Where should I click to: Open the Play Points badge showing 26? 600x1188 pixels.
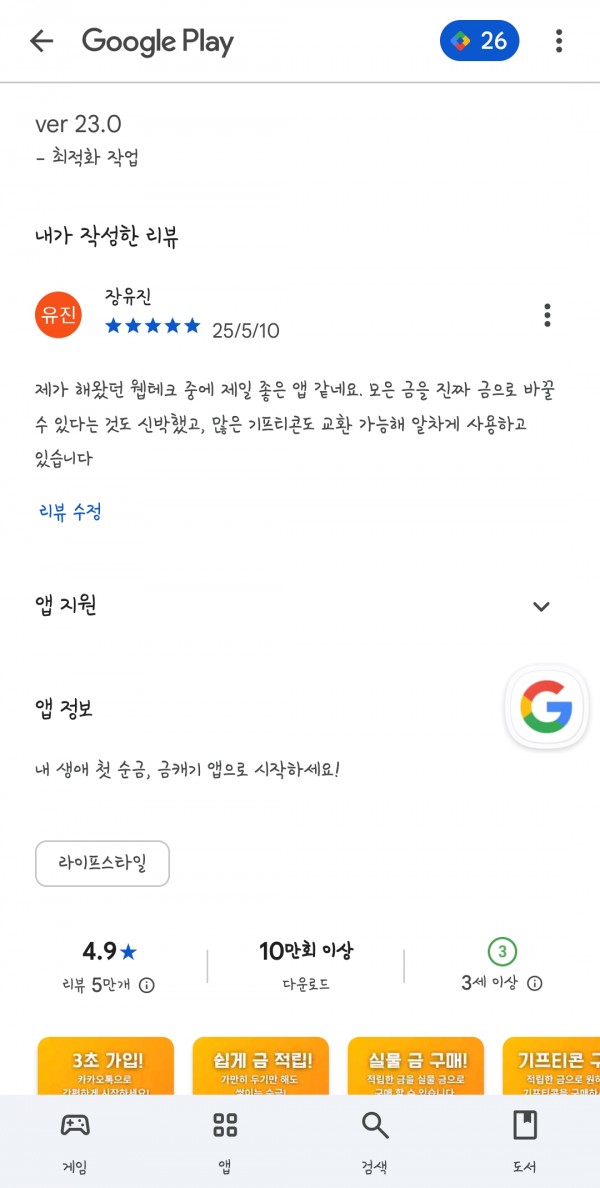pos(480,40)
